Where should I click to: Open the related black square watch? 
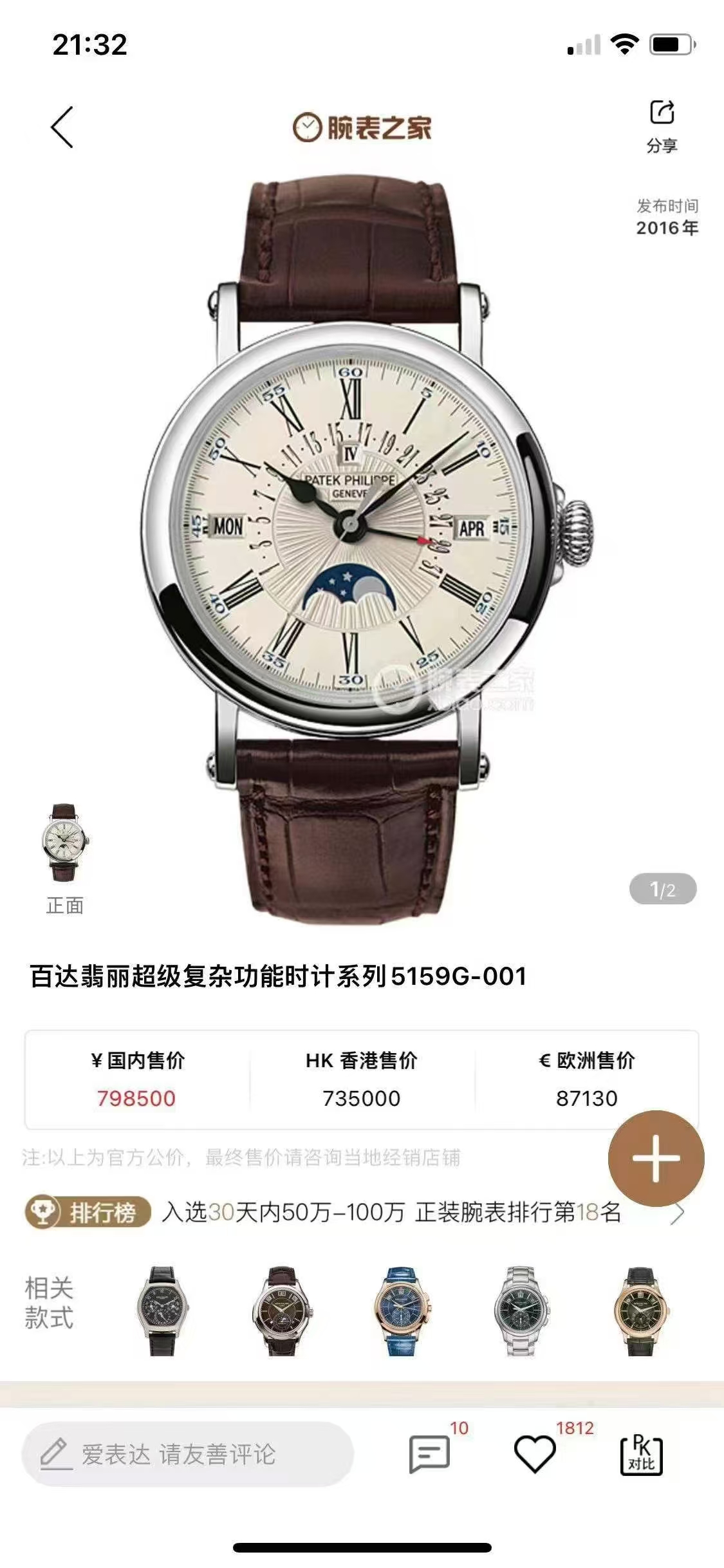[162, 1311]
